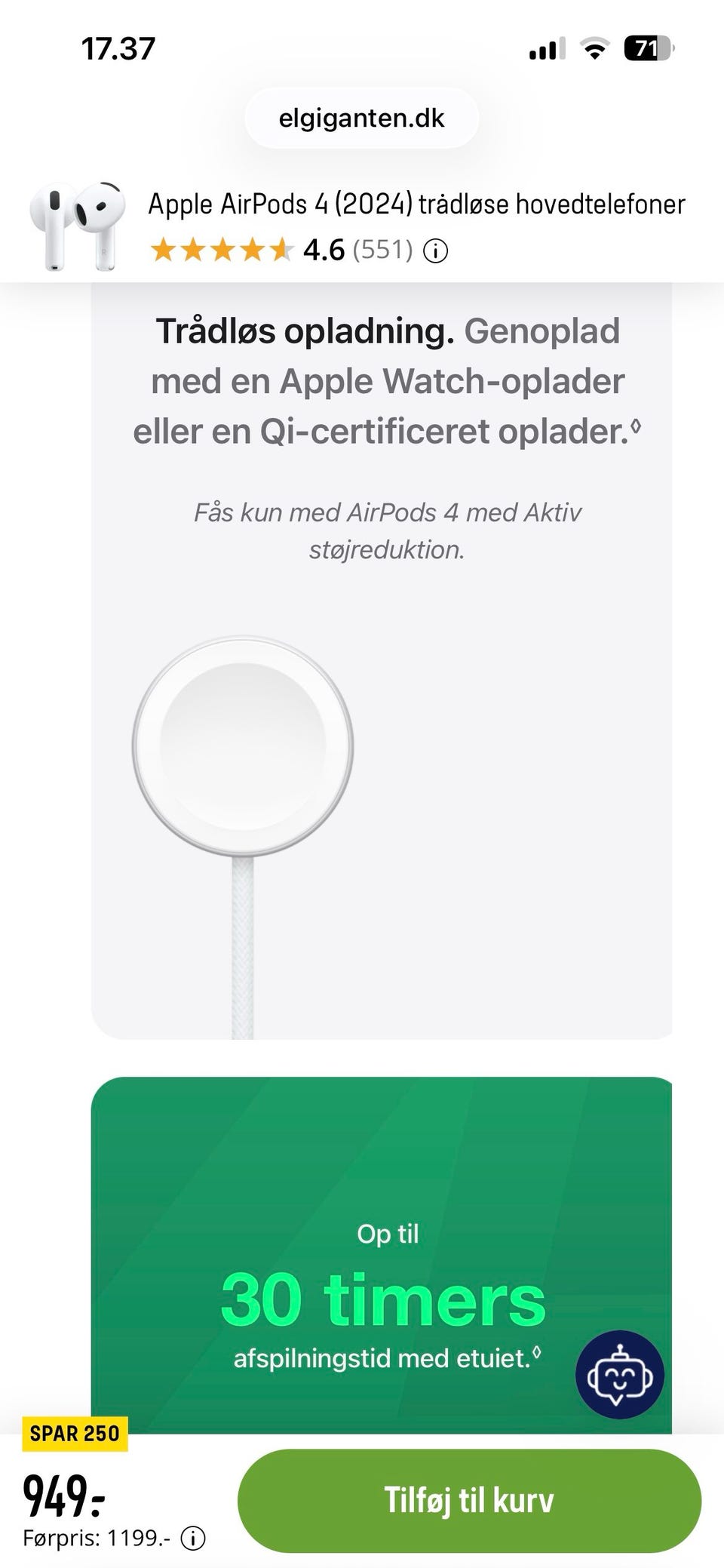Viewport: 724px width, 1568px height.
Task: Tap the info icon next to the 4.6 rating
Action: (x=436, y=251)
